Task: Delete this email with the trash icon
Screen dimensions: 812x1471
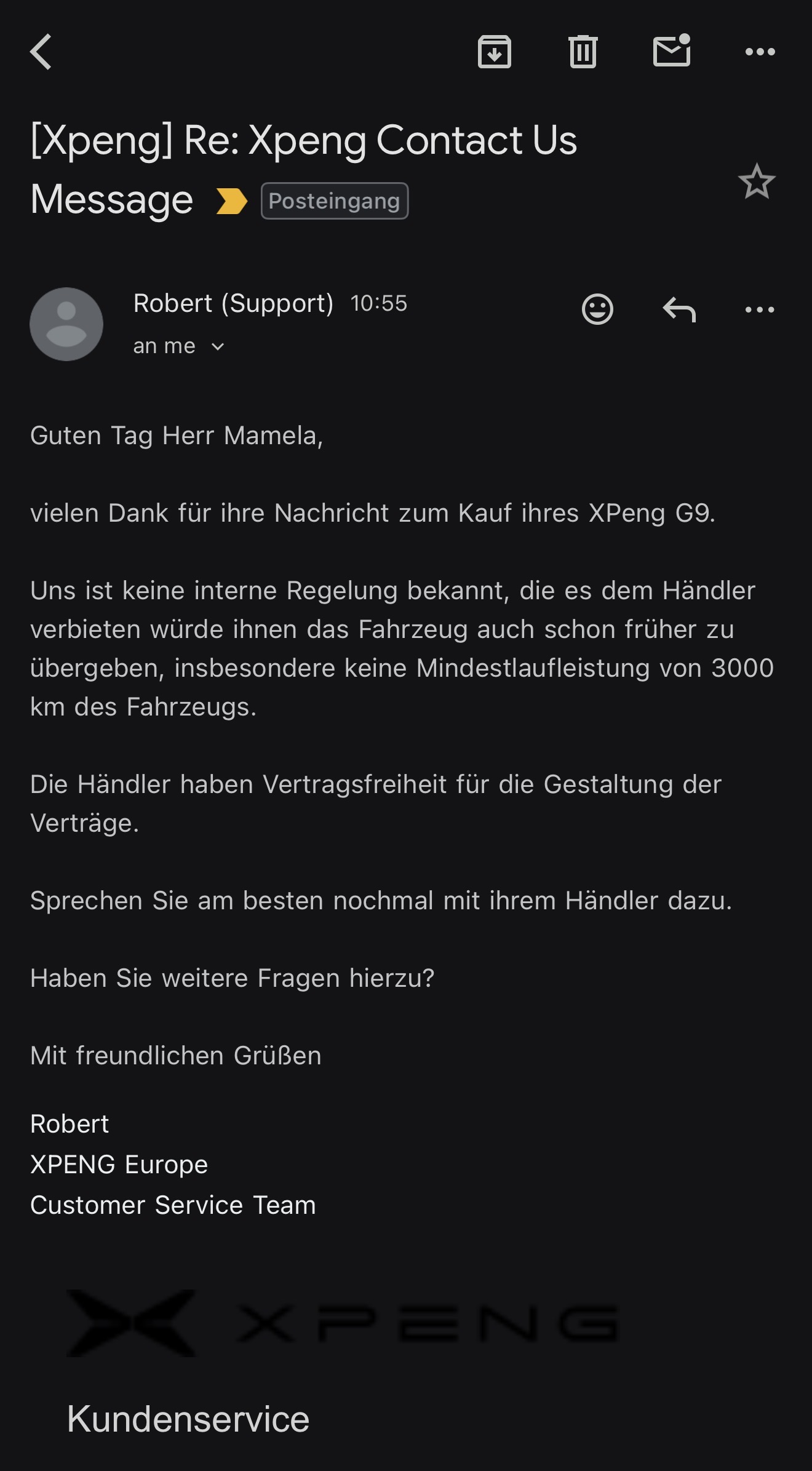Action: coord(583,52)
